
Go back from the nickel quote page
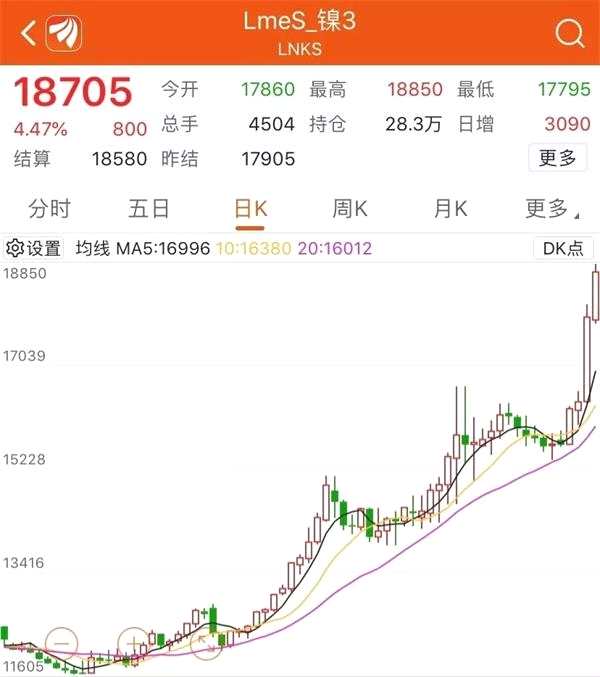coord(29,33)
